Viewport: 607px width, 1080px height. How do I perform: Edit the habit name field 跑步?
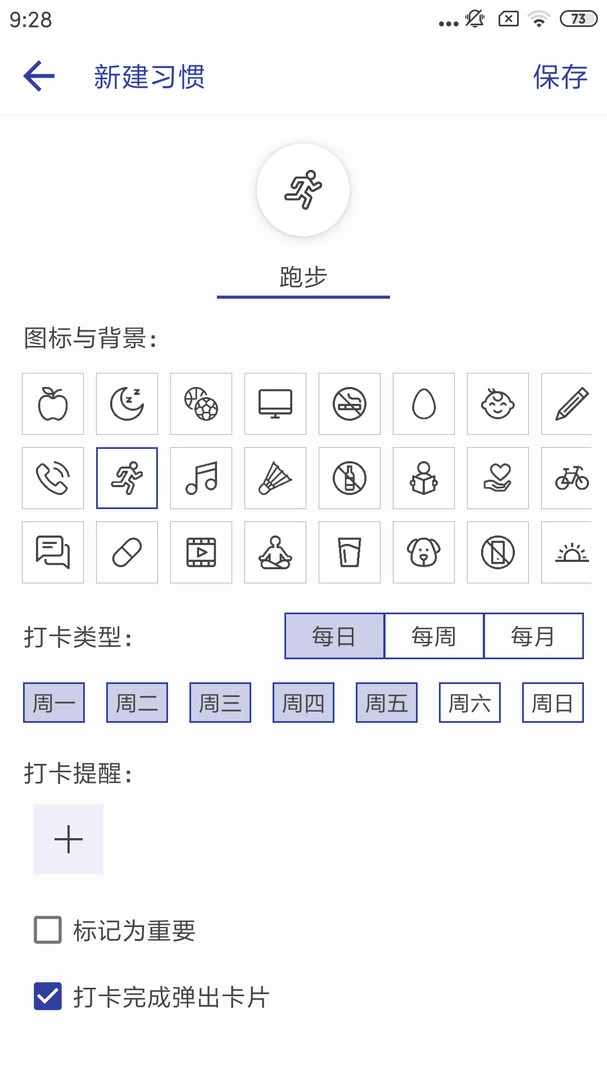(303, 277)
